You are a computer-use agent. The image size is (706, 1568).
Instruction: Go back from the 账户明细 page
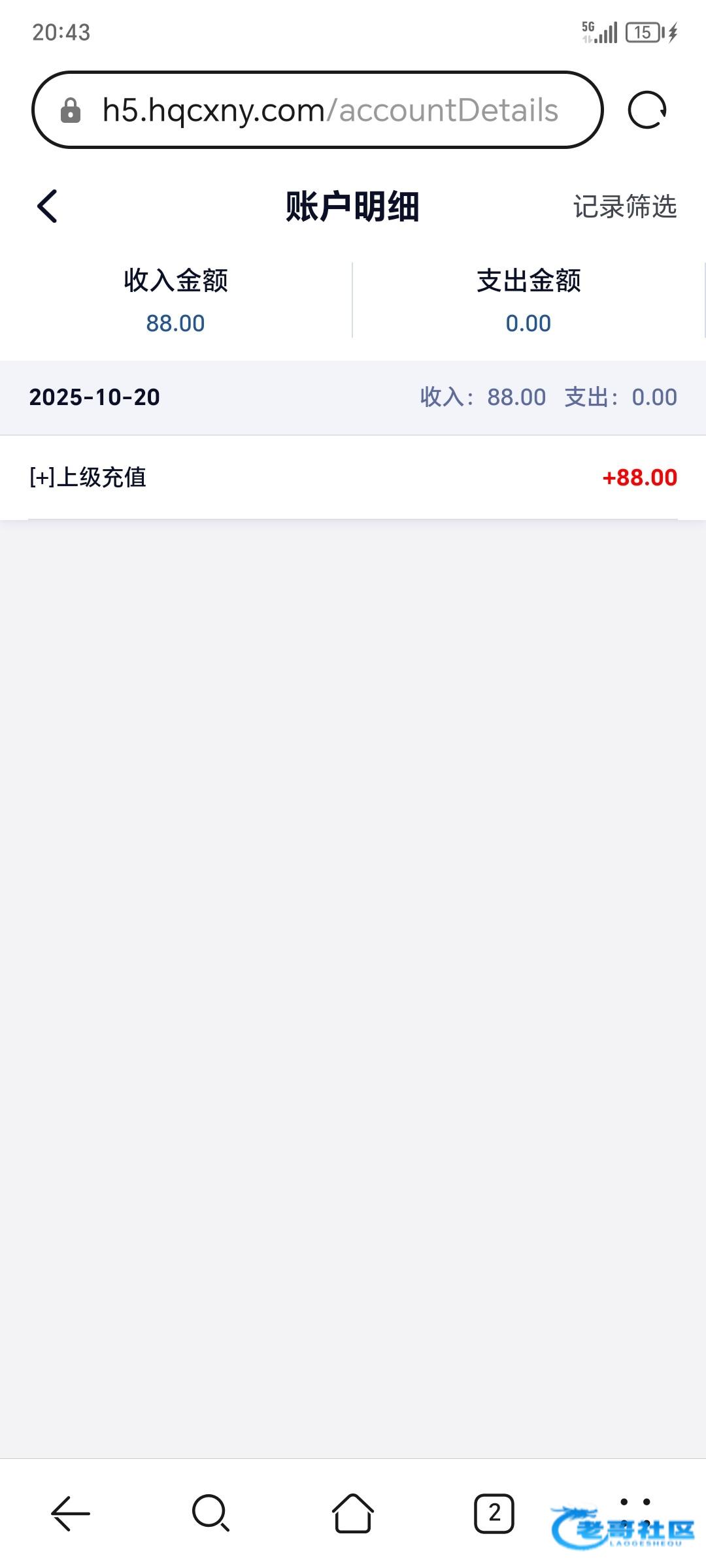pyautogui.click(x=47, y=206)
